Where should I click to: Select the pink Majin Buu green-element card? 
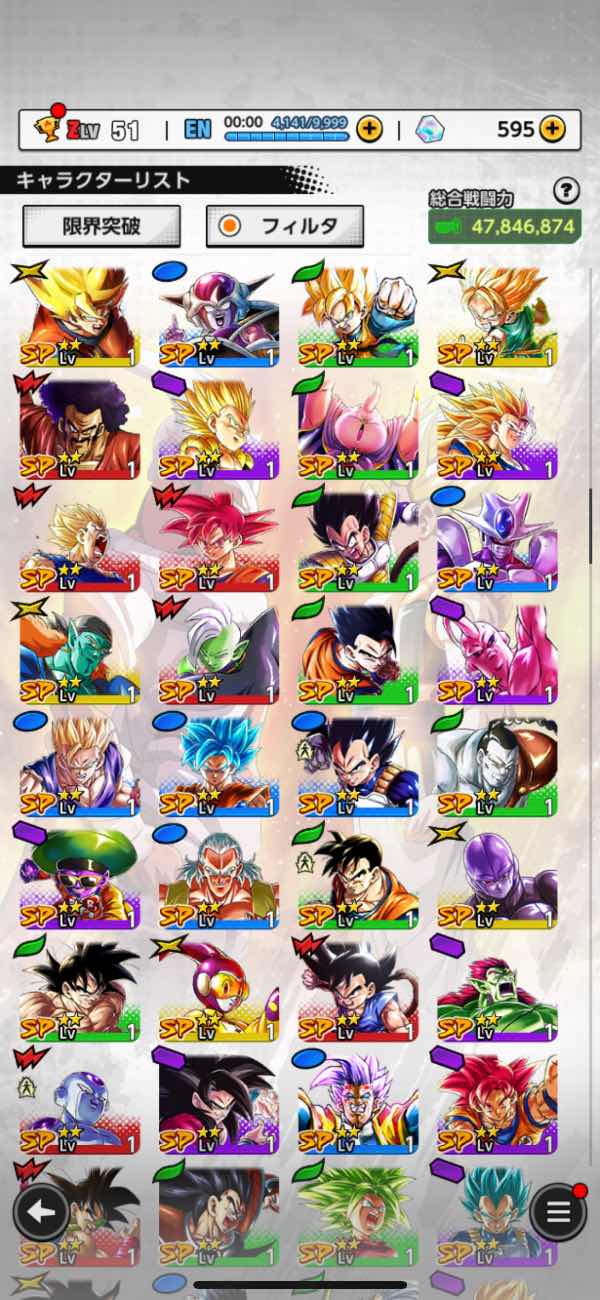pos(357,427)
